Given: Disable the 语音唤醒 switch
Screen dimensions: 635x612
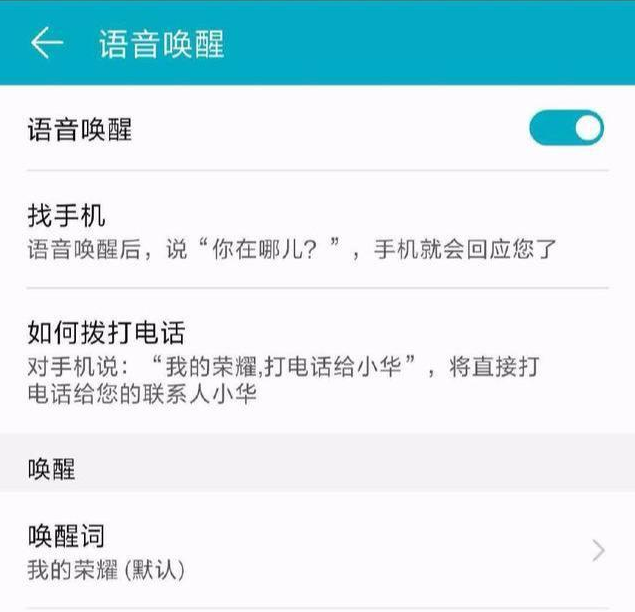Looking at the screenshot, I should click(566, 129).
